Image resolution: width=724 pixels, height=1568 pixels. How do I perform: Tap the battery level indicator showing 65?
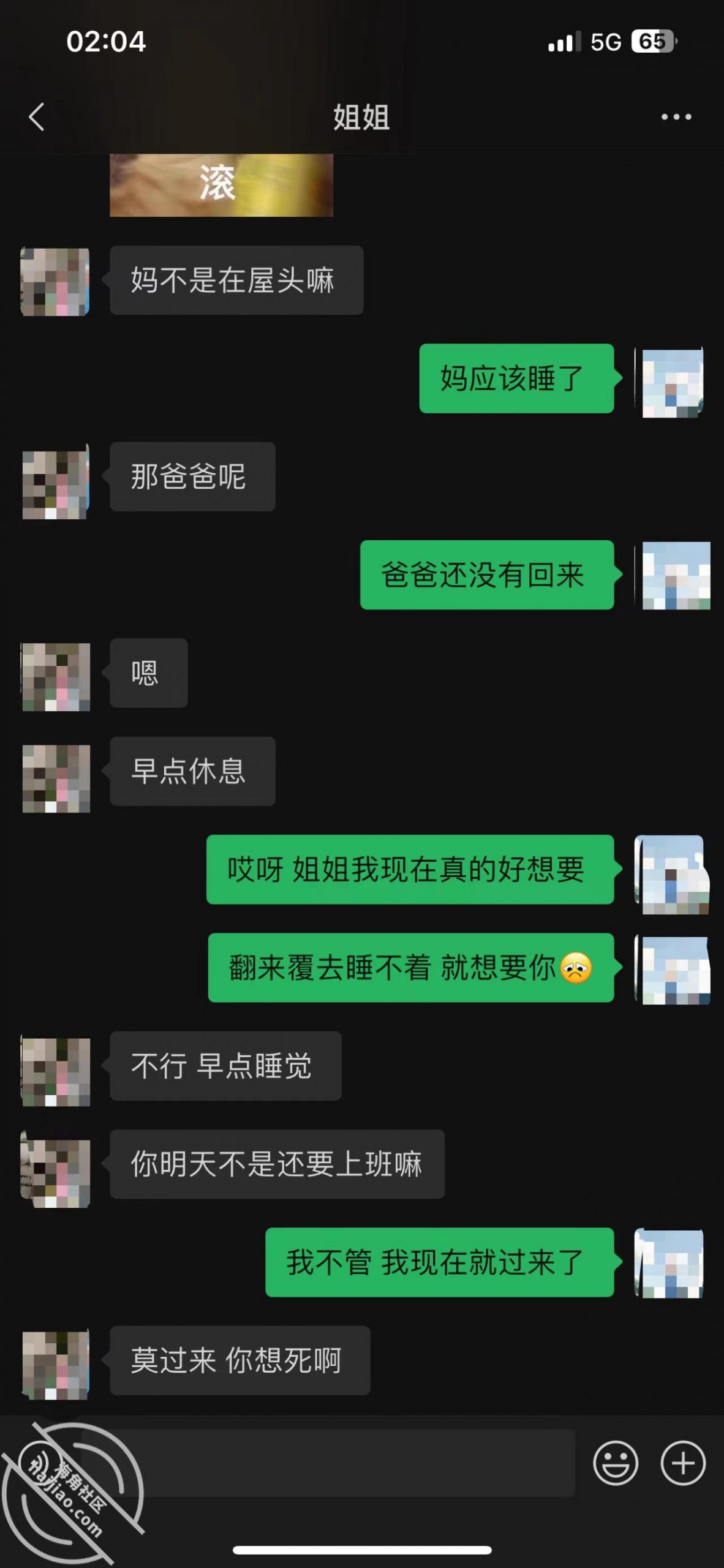652,40
